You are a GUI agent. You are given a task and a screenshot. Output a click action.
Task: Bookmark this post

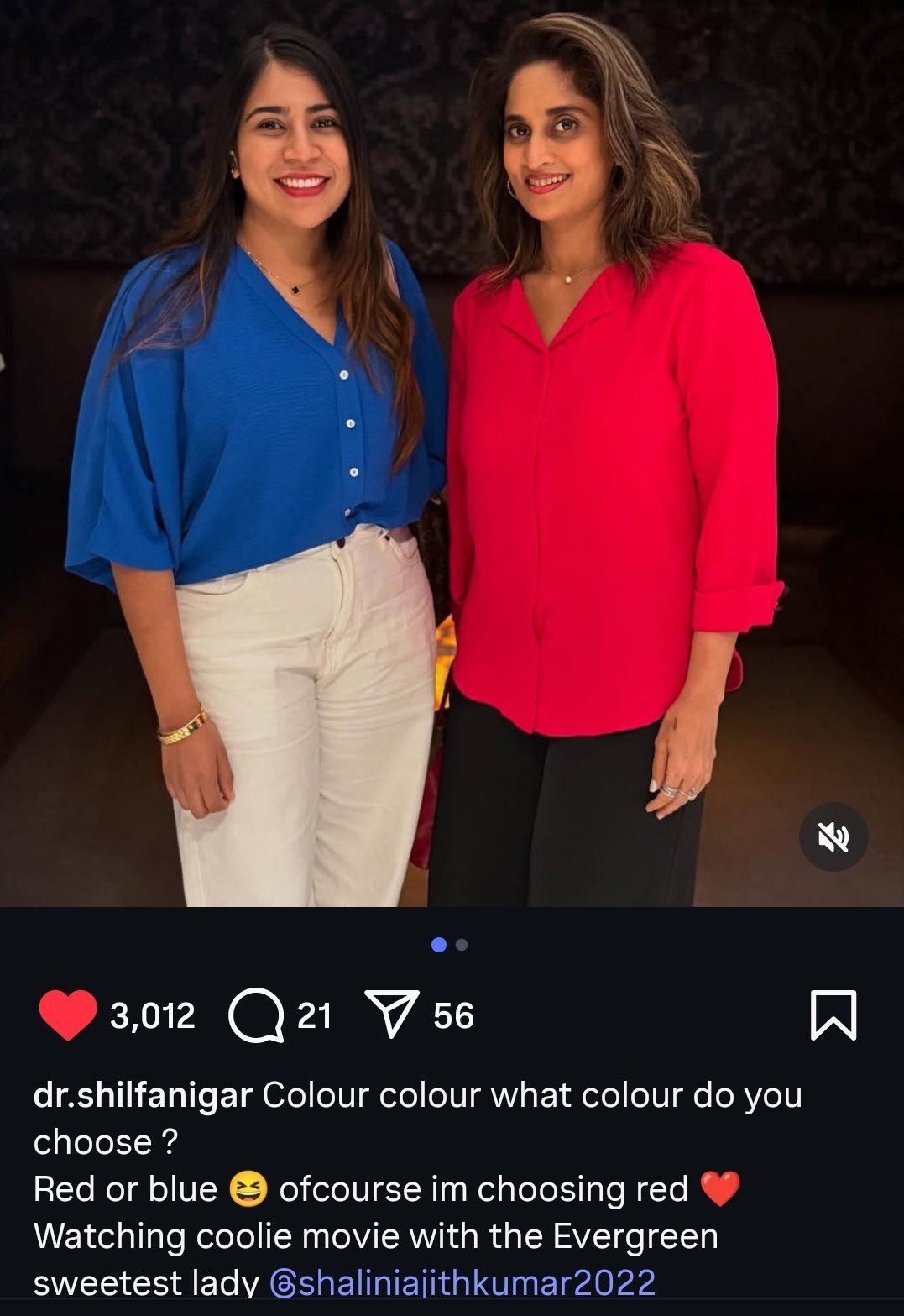833,1015
